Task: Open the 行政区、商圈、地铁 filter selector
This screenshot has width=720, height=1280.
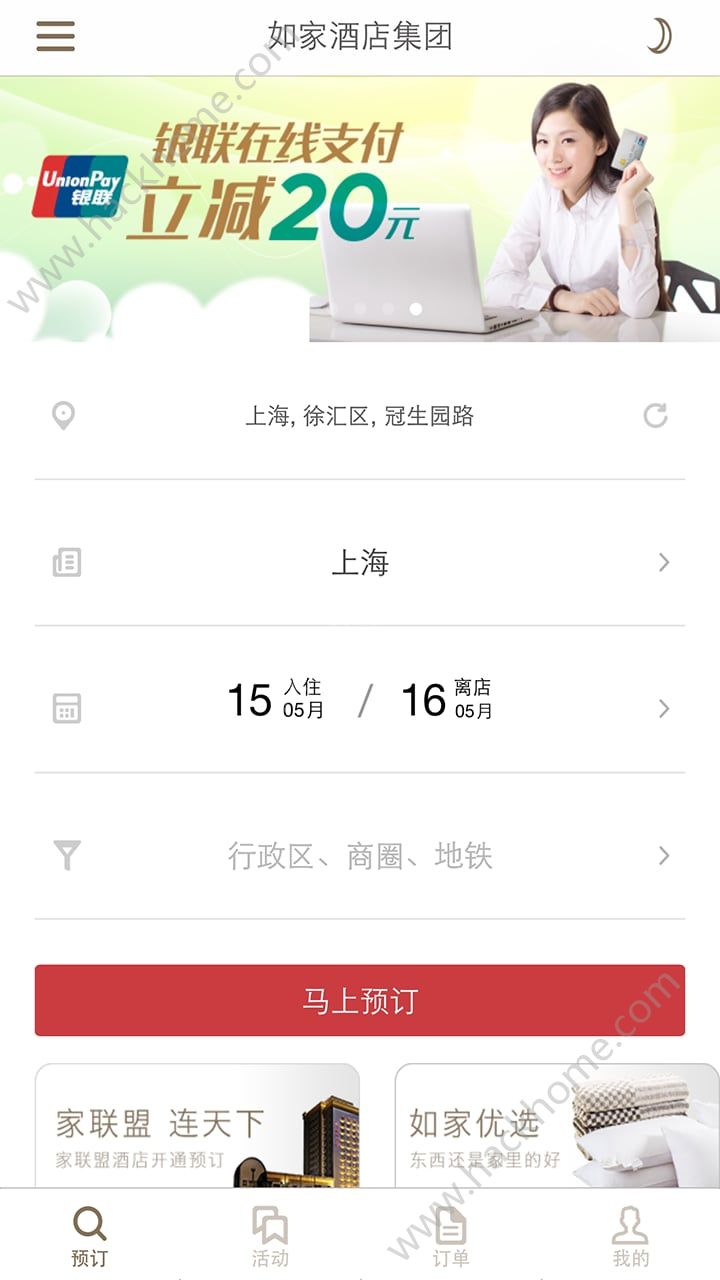Action: click(360, 856)
